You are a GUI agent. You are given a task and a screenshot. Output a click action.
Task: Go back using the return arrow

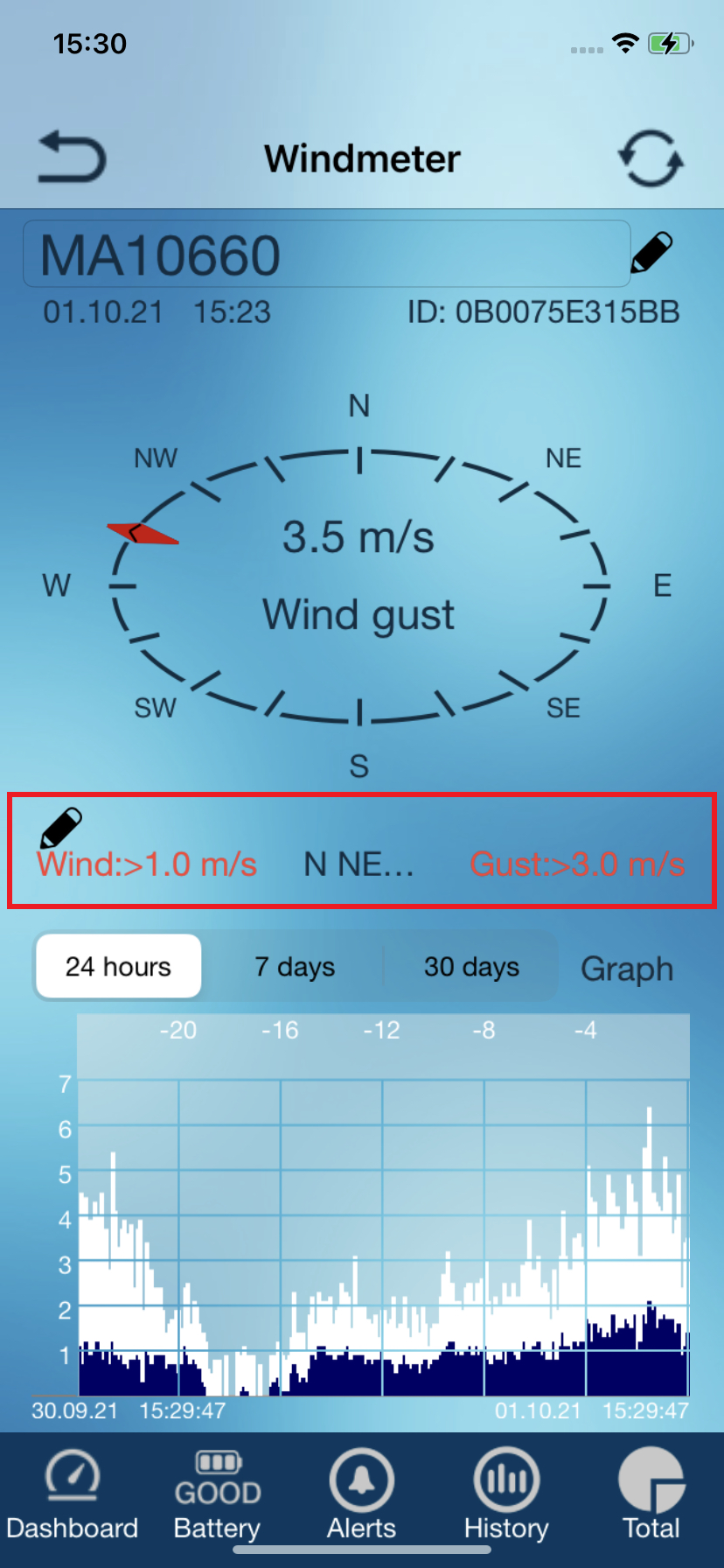coord(72,157)
